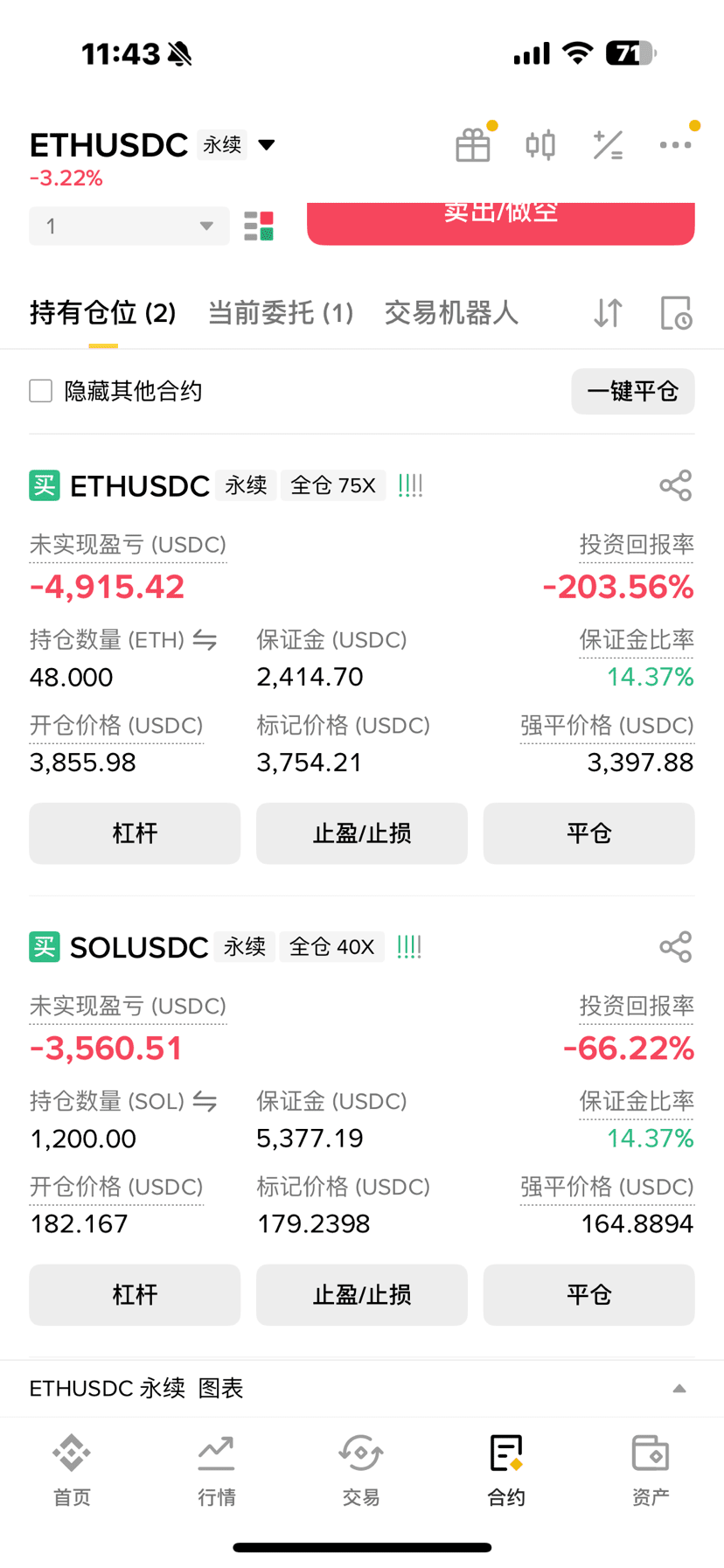Check the 隐藏其他合约 checkbox
The height and width of the screenshot is (1568, 724).
tap(41, 391)
